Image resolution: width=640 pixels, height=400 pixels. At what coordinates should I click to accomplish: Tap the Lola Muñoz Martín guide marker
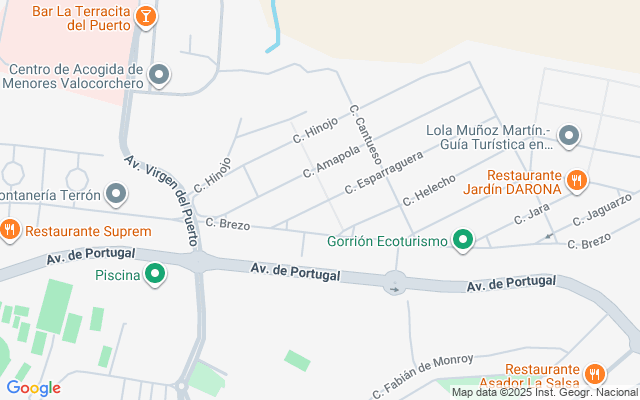(569, 135)
